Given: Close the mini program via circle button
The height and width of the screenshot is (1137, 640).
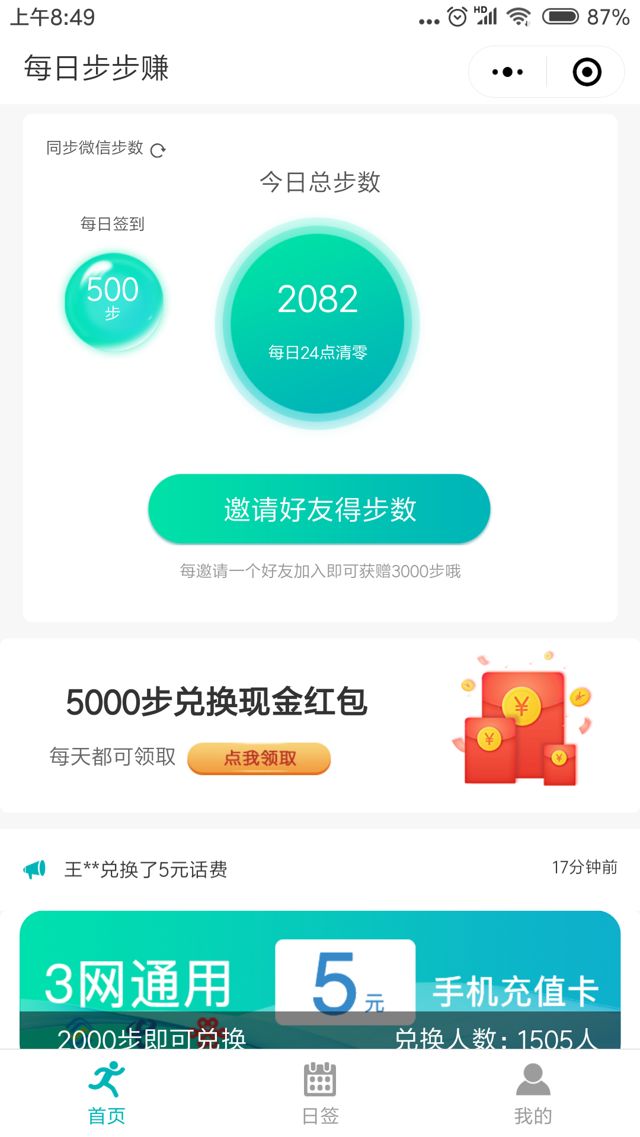Looking at the screenshot, I should (587, 72).
